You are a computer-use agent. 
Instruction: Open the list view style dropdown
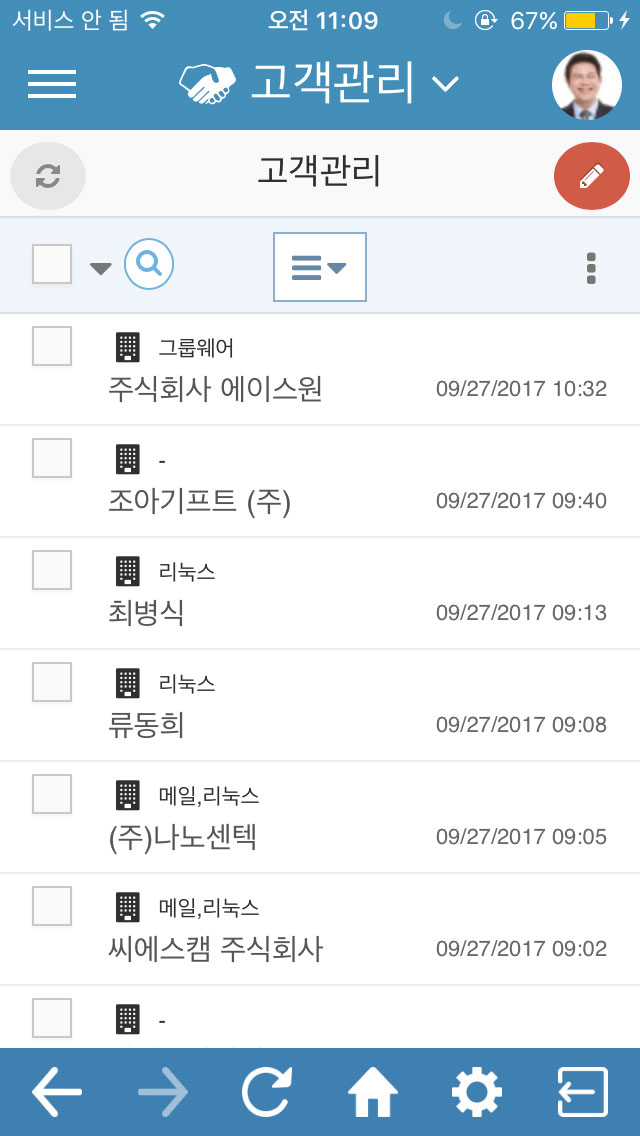pos(320,267)
